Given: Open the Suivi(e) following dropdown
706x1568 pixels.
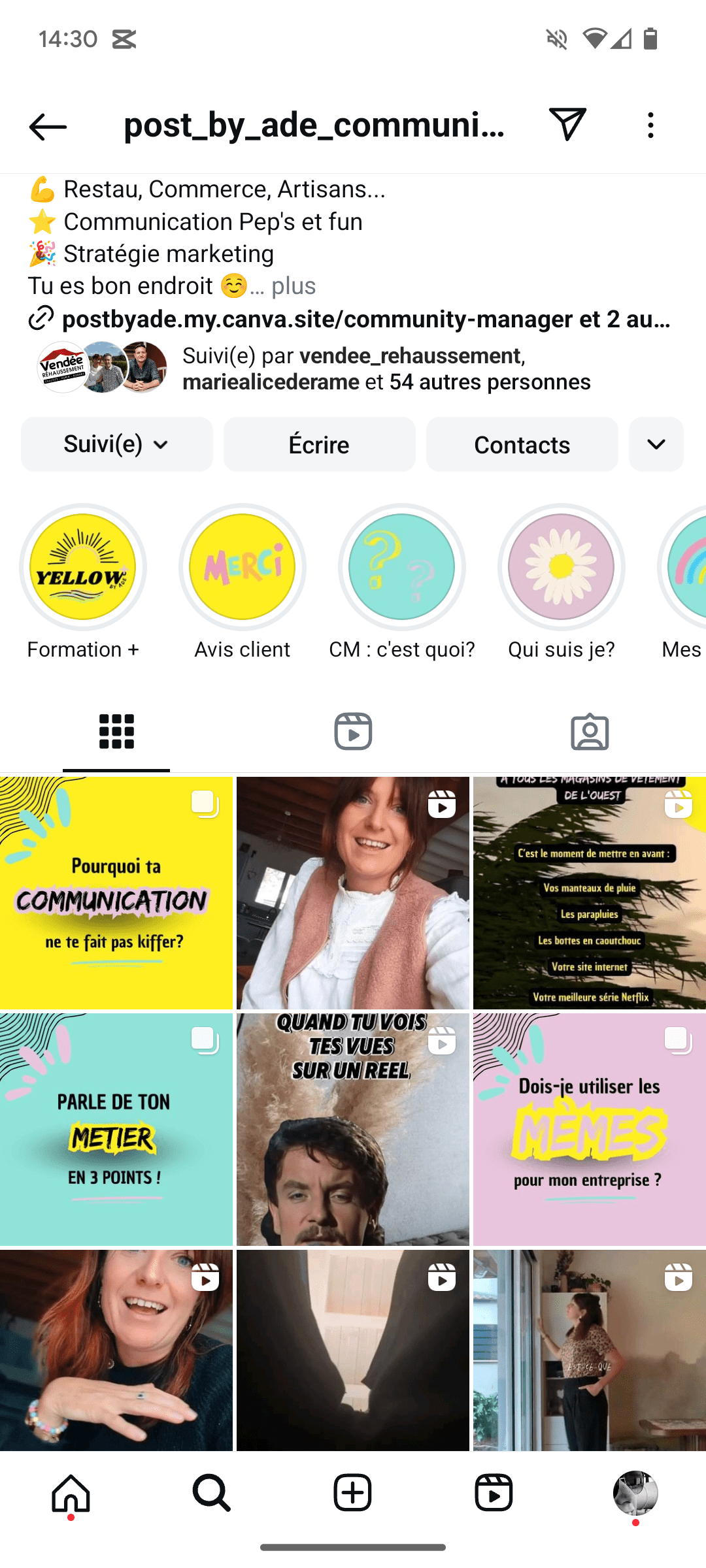Looking at the screenshot, I should [117, 445].
